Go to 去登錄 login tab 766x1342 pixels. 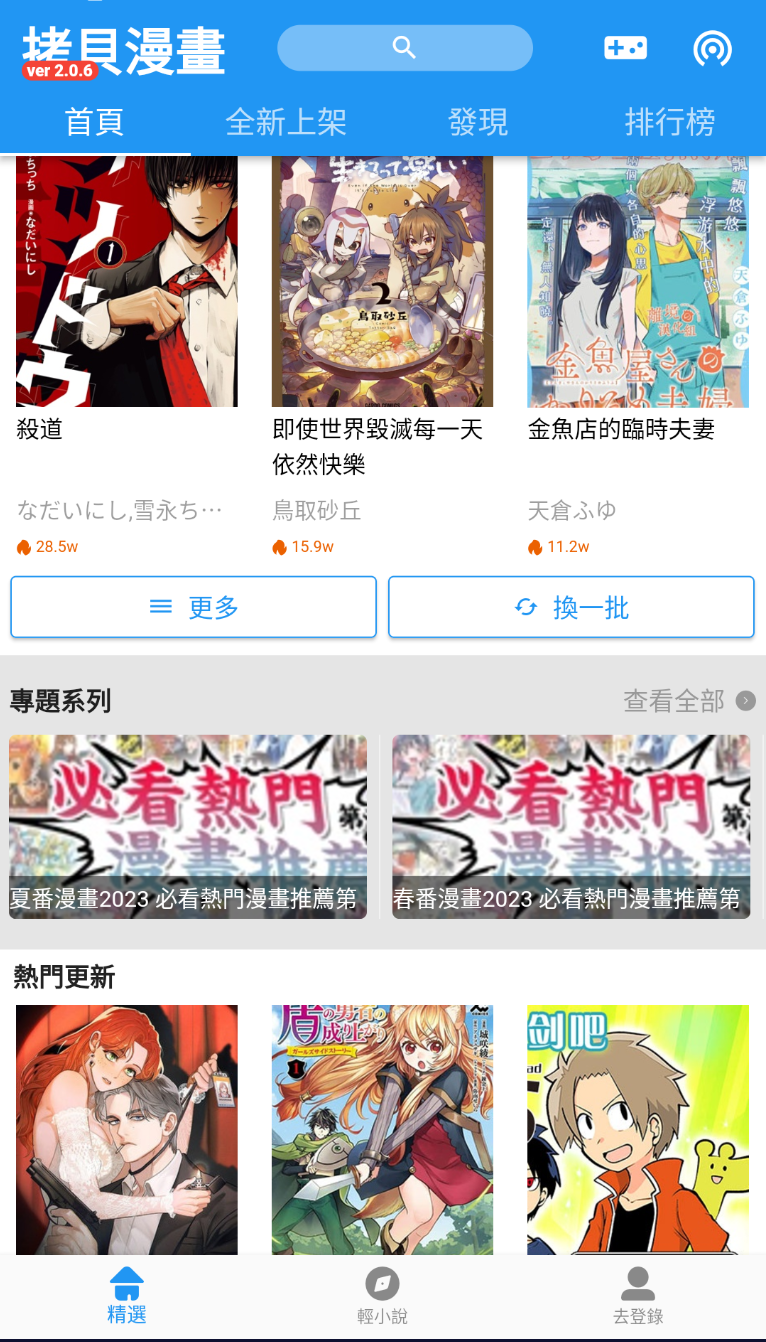(638, 1296)
